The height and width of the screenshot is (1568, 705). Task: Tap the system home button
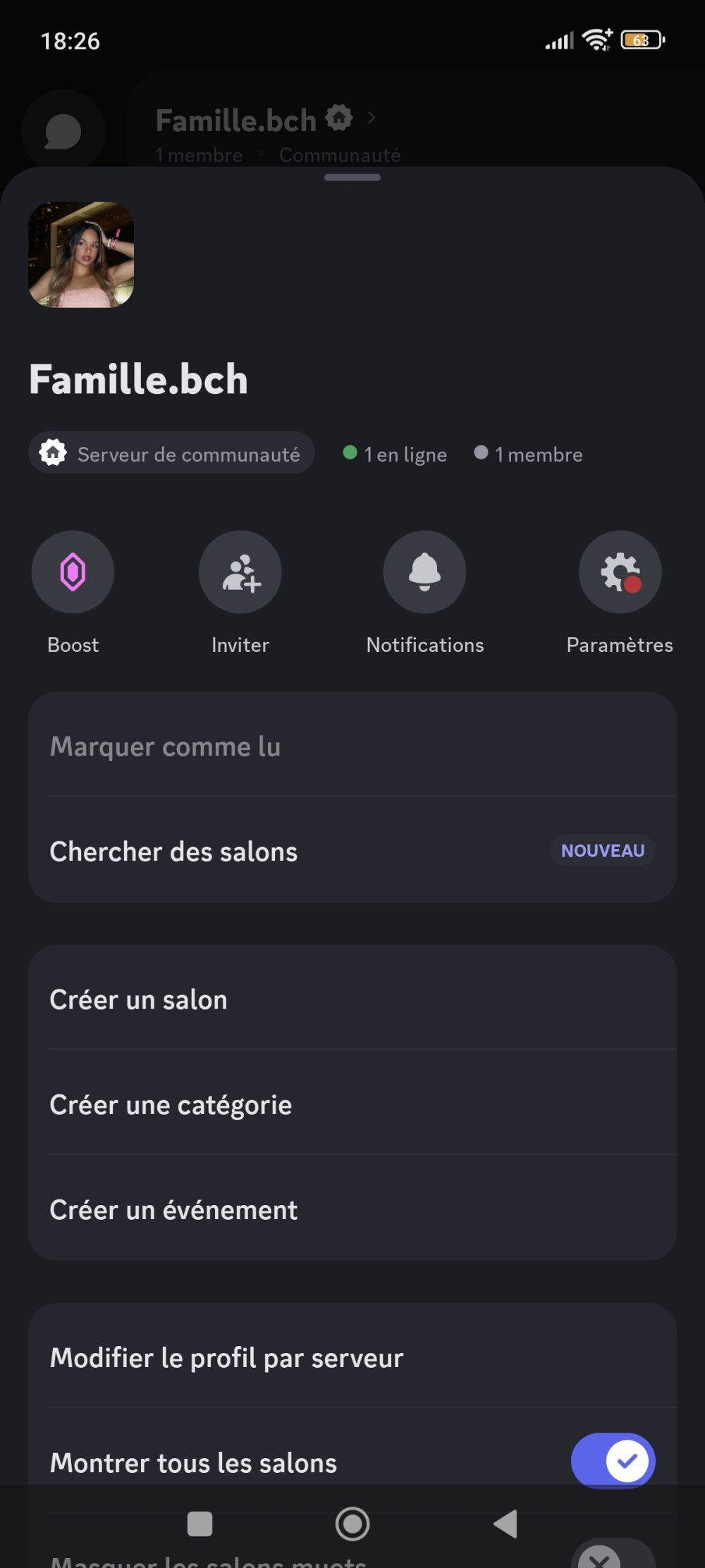pos(352,1524)
